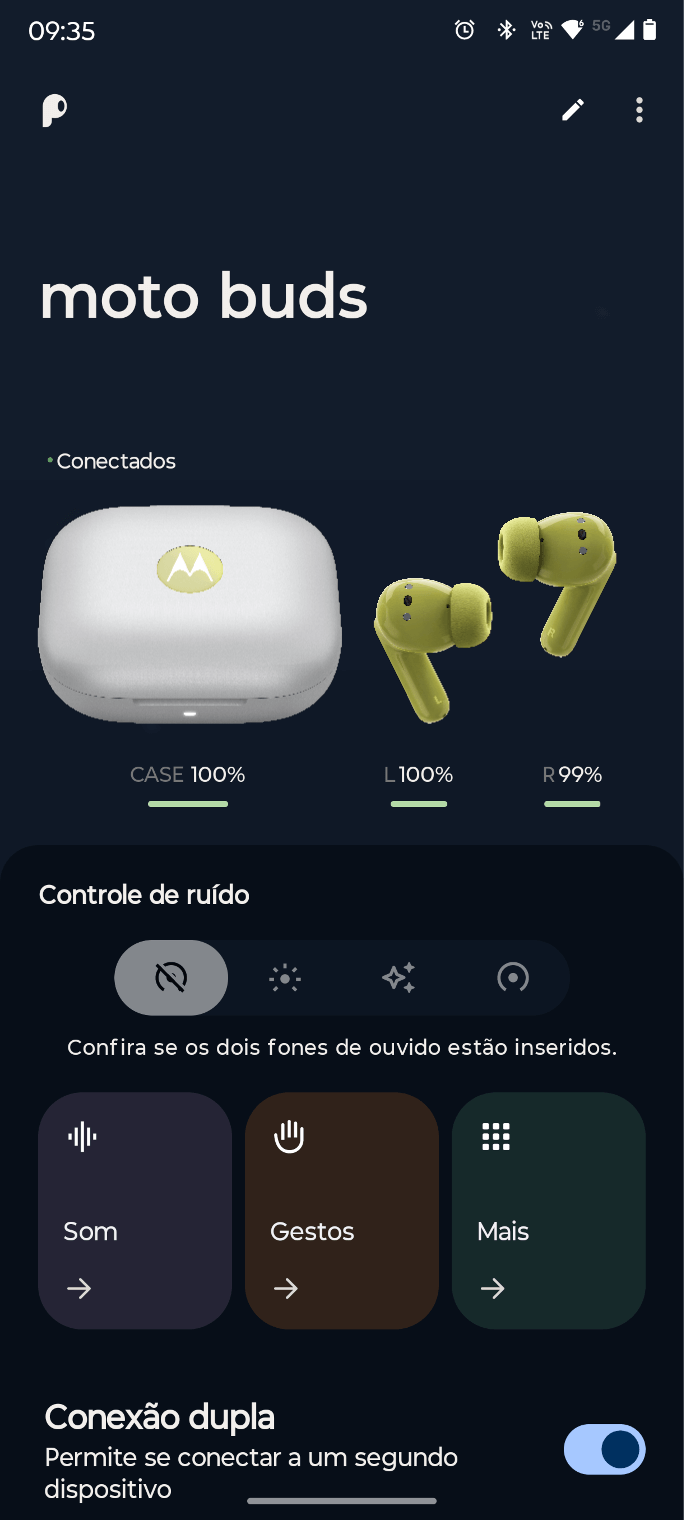
Task: Disable the Conexão dupla switch
Action: pos(604,1449)
